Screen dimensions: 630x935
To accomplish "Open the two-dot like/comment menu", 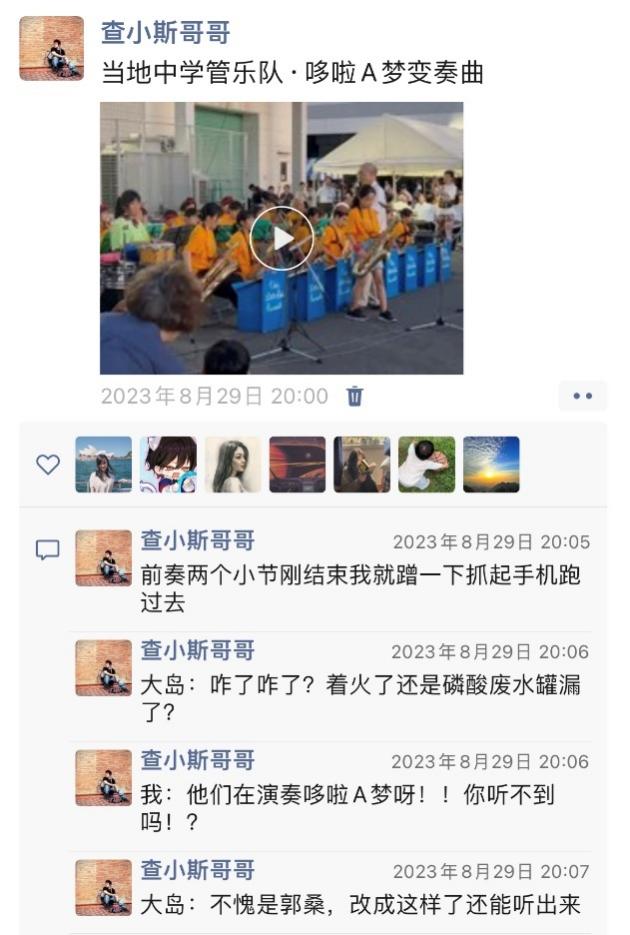I will pyautogui.click(x=582, y=396).
